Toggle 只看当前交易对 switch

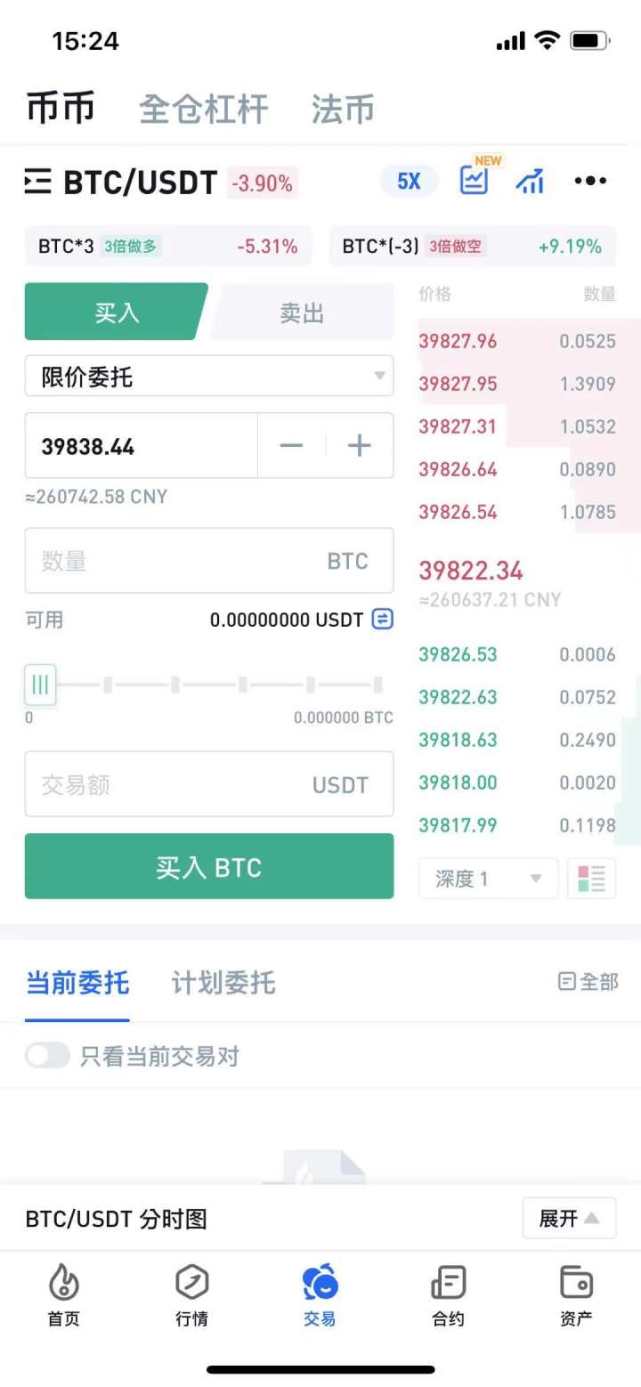(47, 1056)
